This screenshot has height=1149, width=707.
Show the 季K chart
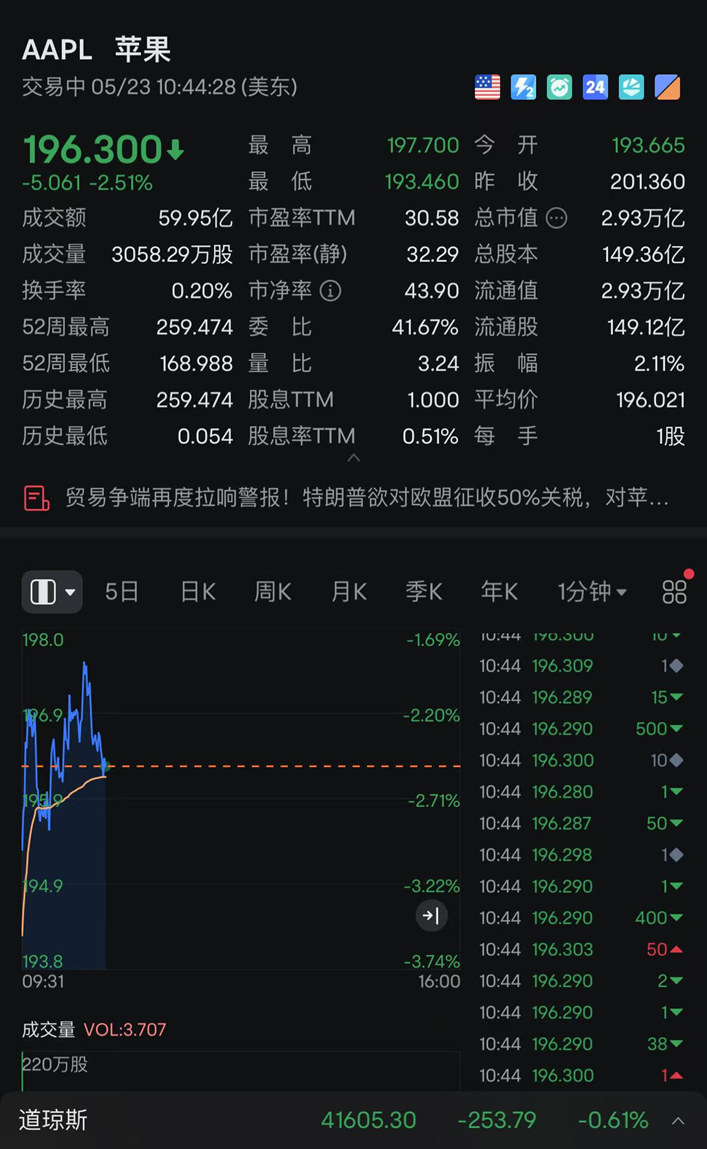[x=423, y=592]
